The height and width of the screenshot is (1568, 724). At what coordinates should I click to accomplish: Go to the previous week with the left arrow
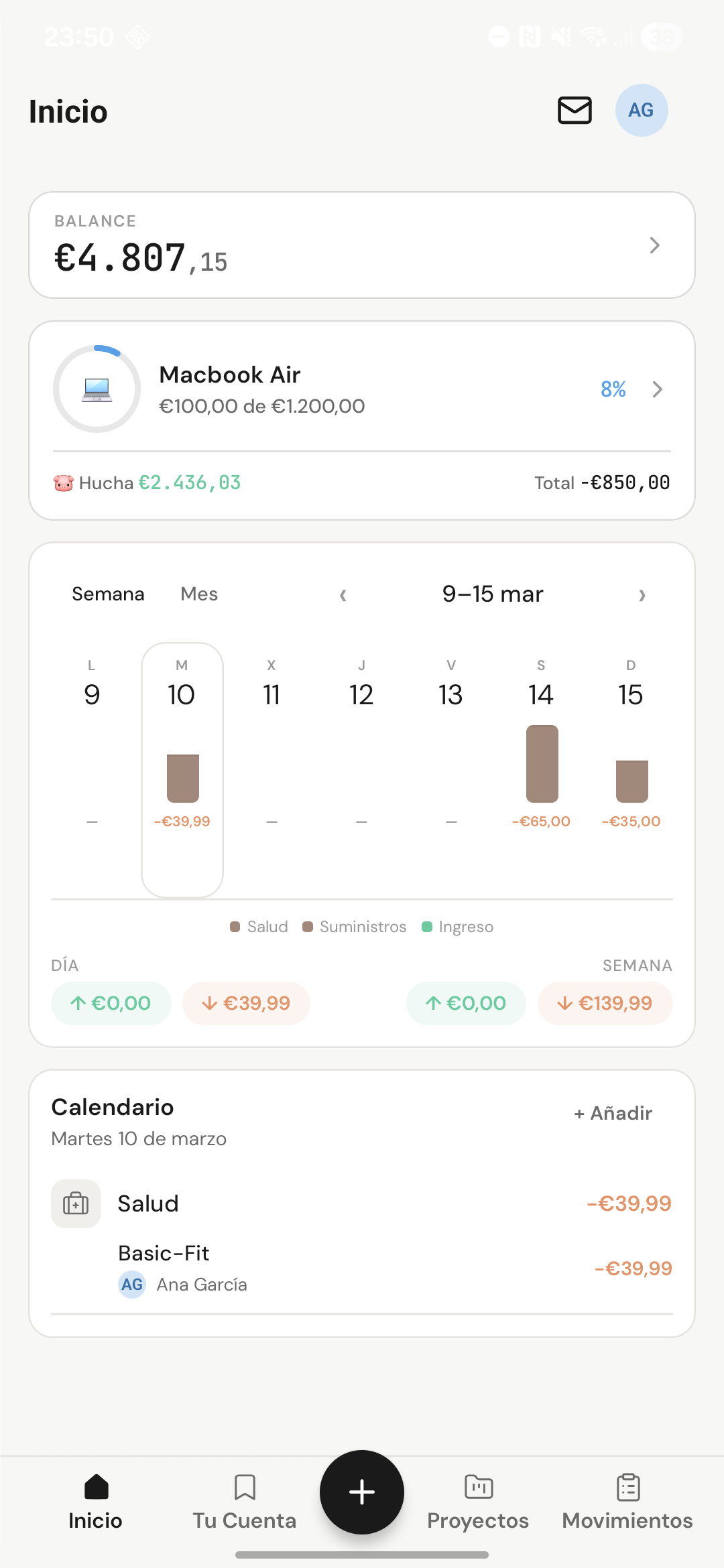point(343,594)
